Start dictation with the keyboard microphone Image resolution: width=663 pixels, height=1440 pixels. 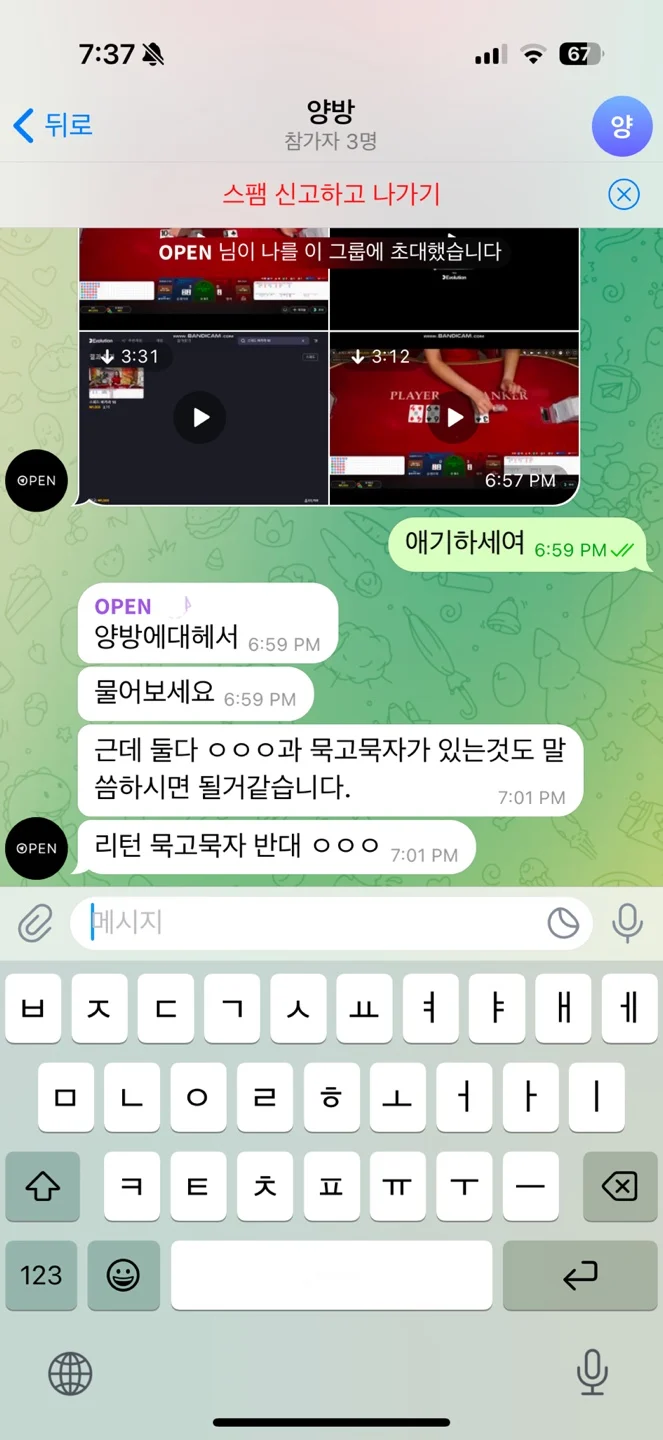click(592, 1371)
